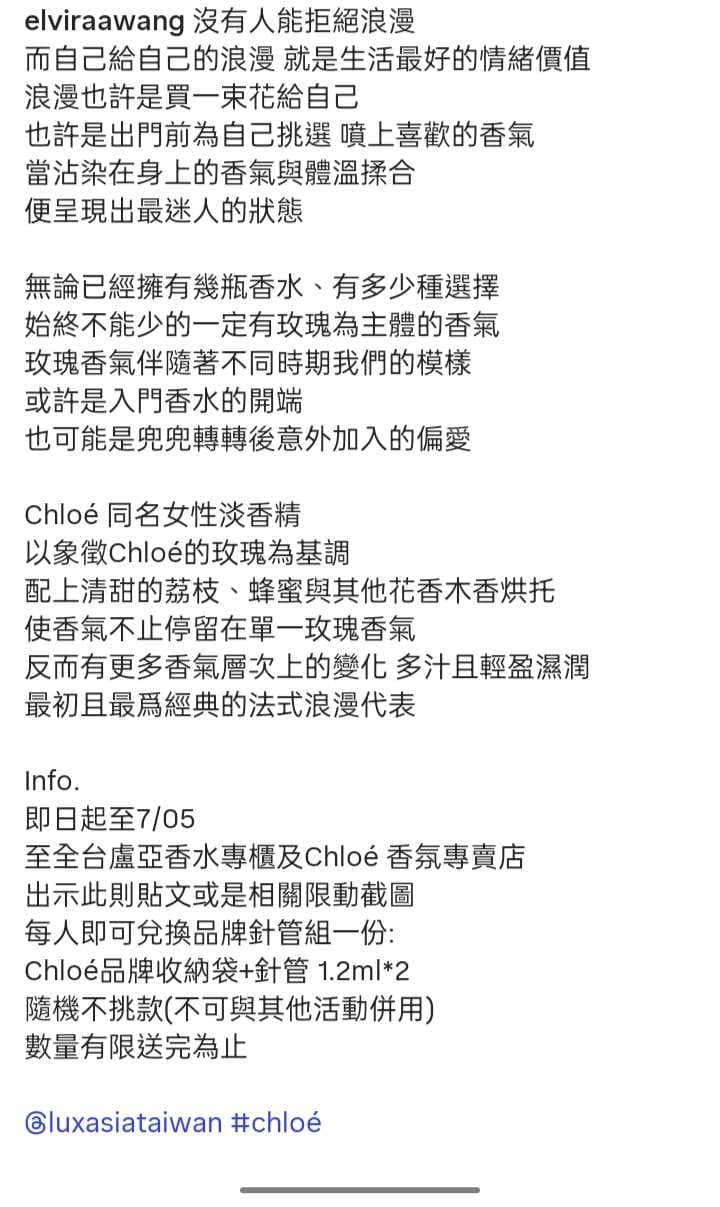Open the @luxasiataiwan mention
This screenshot has height=1207, width=720.
click(x=123, y=1122)
